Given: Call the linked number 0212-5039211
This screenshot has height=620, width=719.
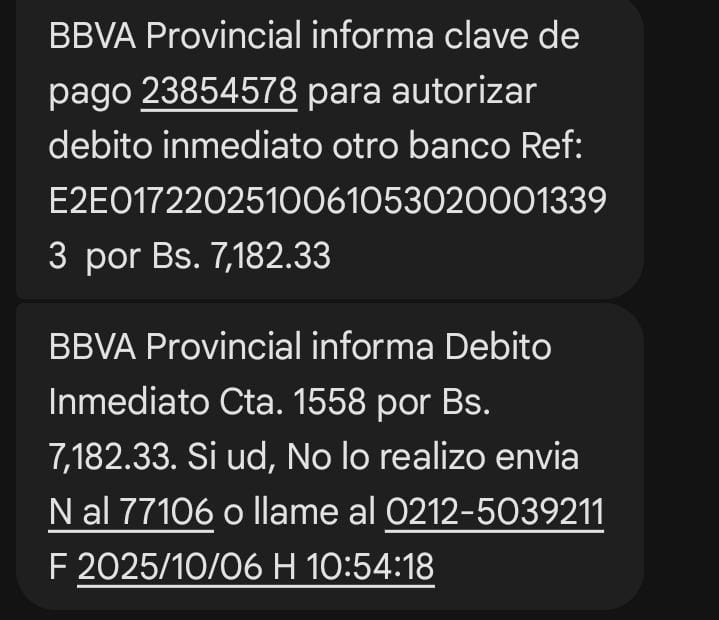Looking at the screenshot, I should (494, 512).
